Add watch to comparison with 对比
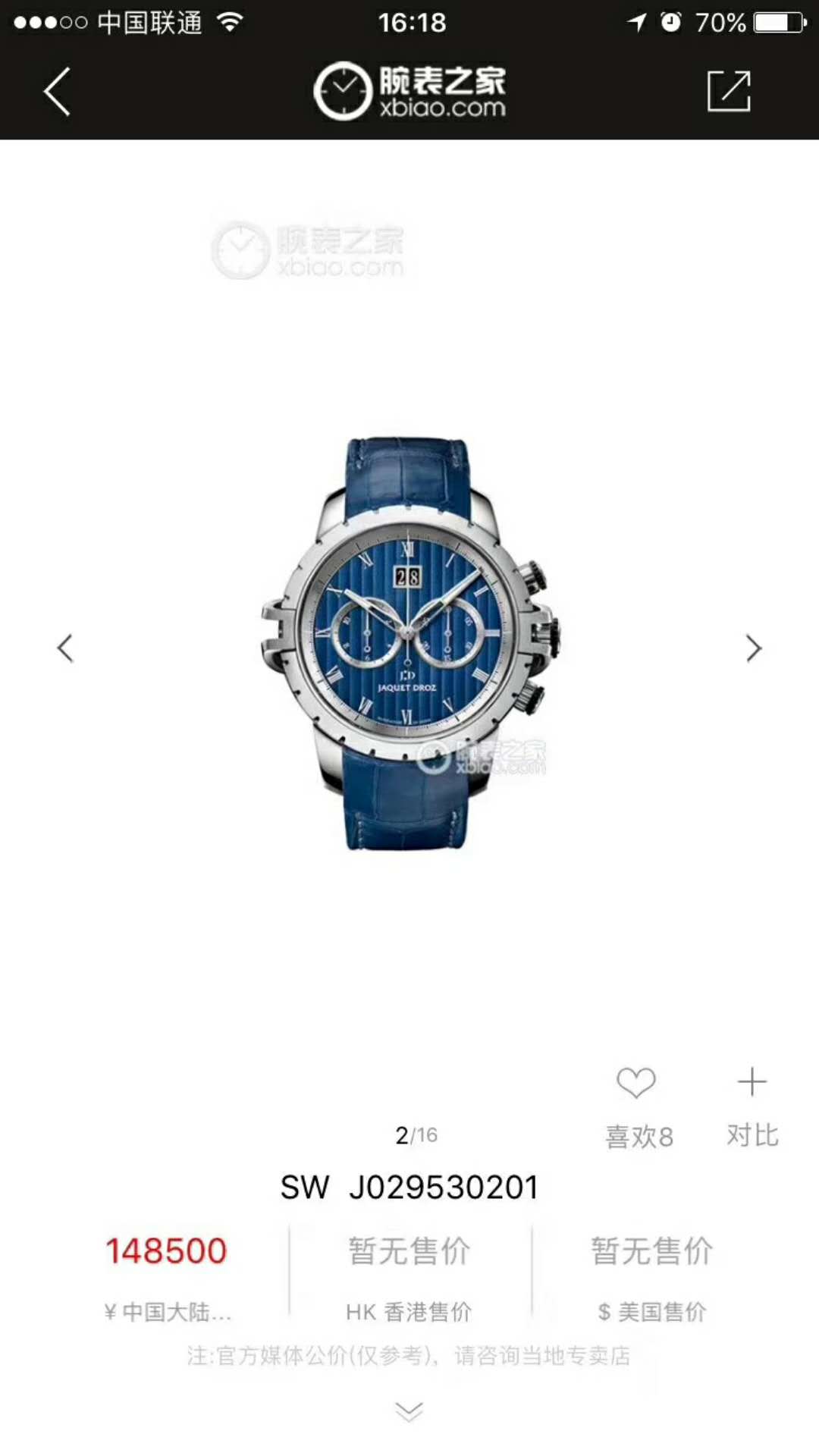Viewport: 819px width, 1456px height. click(x=752, y=1103)
